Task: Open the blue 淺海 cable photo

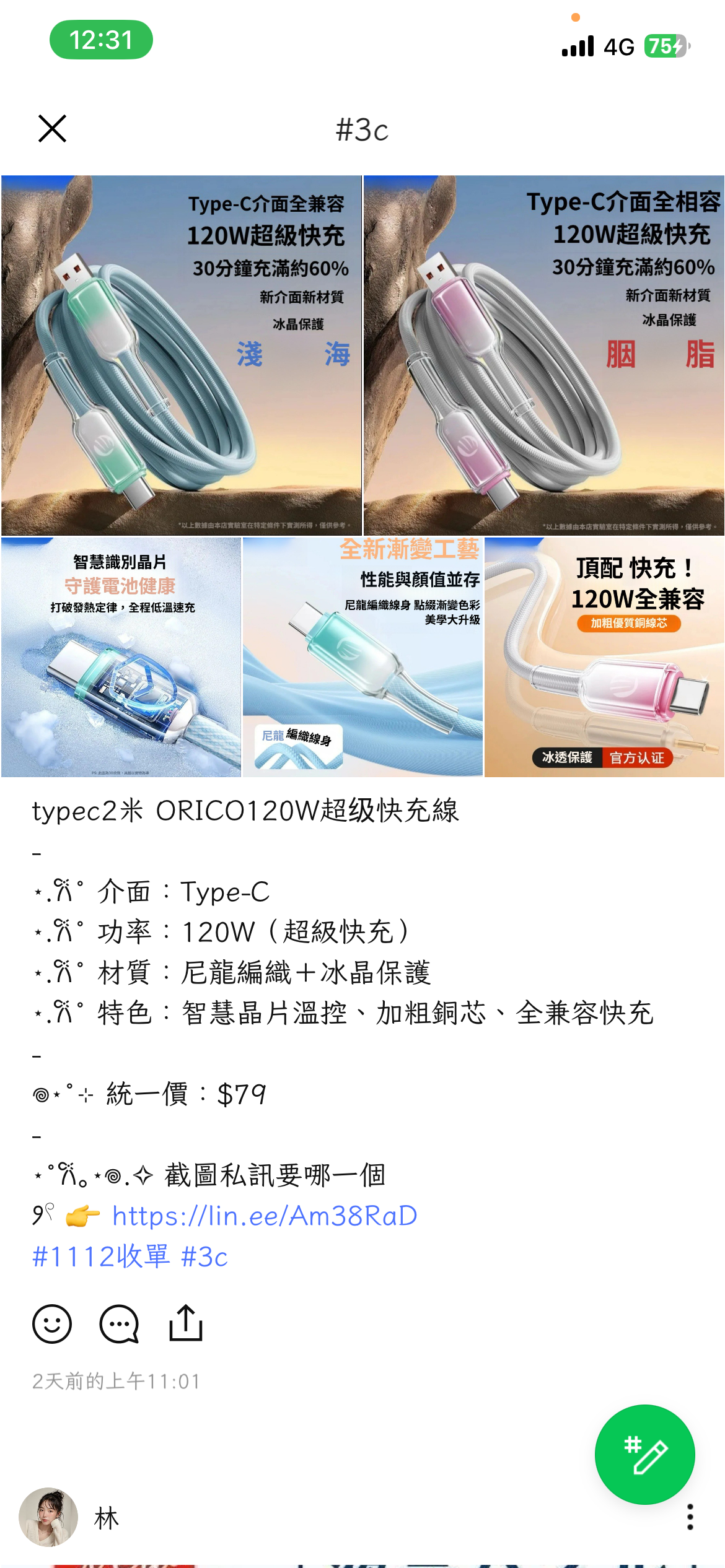Action: [181, 355]
